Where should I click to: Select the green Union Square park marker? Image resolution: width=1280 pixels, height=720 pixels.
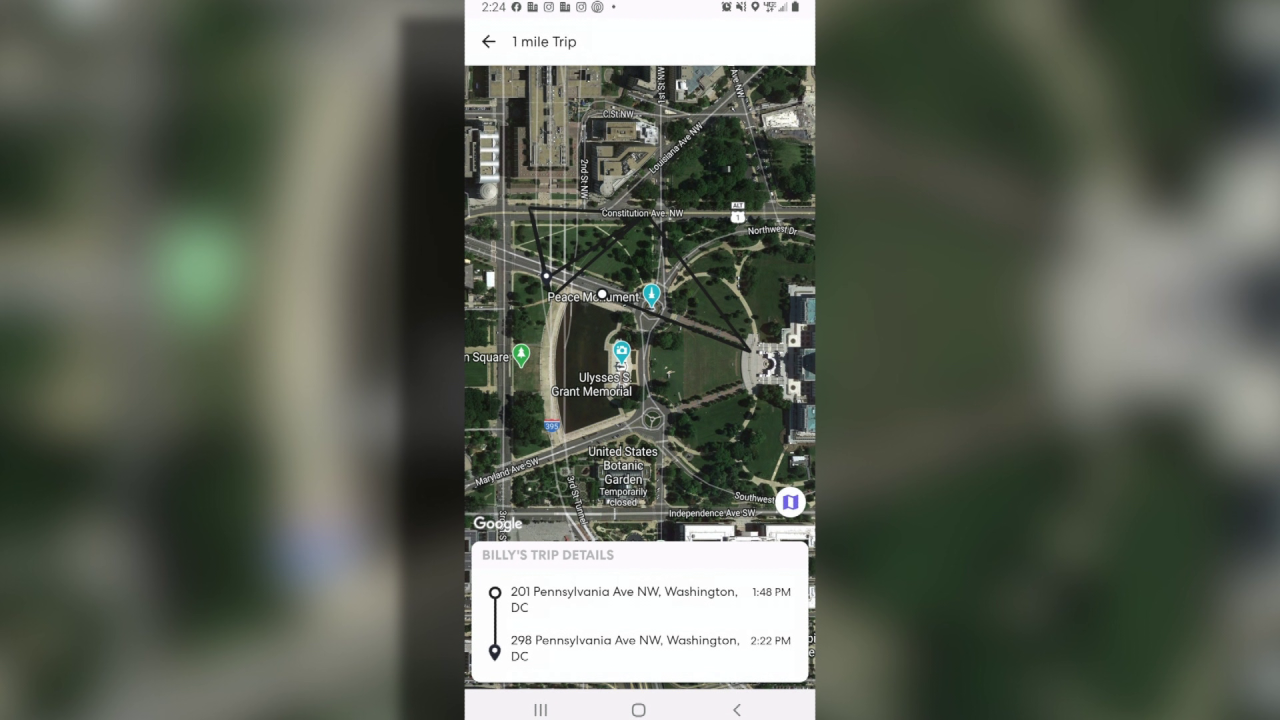(x=521, y=355)
